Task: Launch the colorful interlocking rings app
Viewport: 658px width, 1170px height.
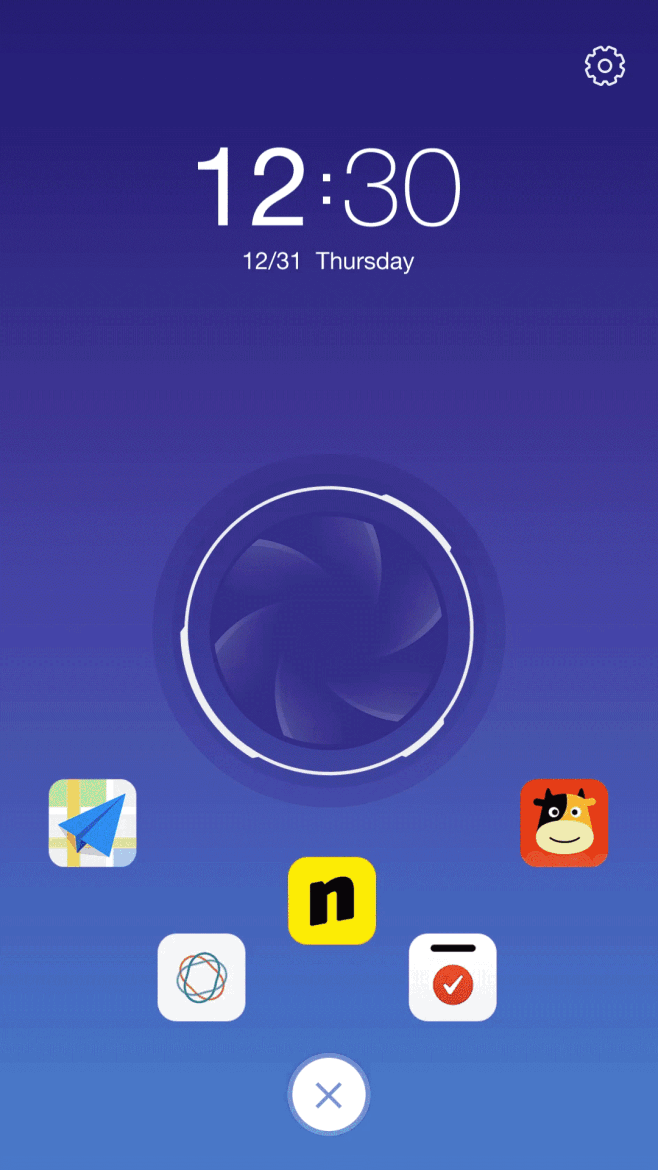Action: coord(201,977)
